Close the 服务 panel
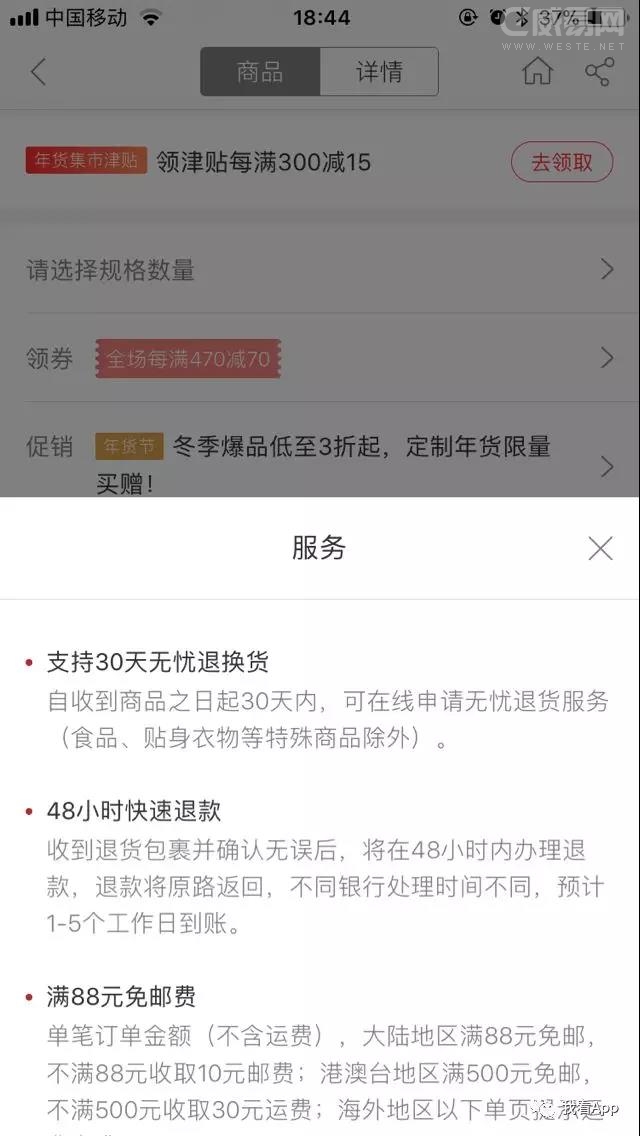This screenshot has height=1136, width=640. [600, 548]
